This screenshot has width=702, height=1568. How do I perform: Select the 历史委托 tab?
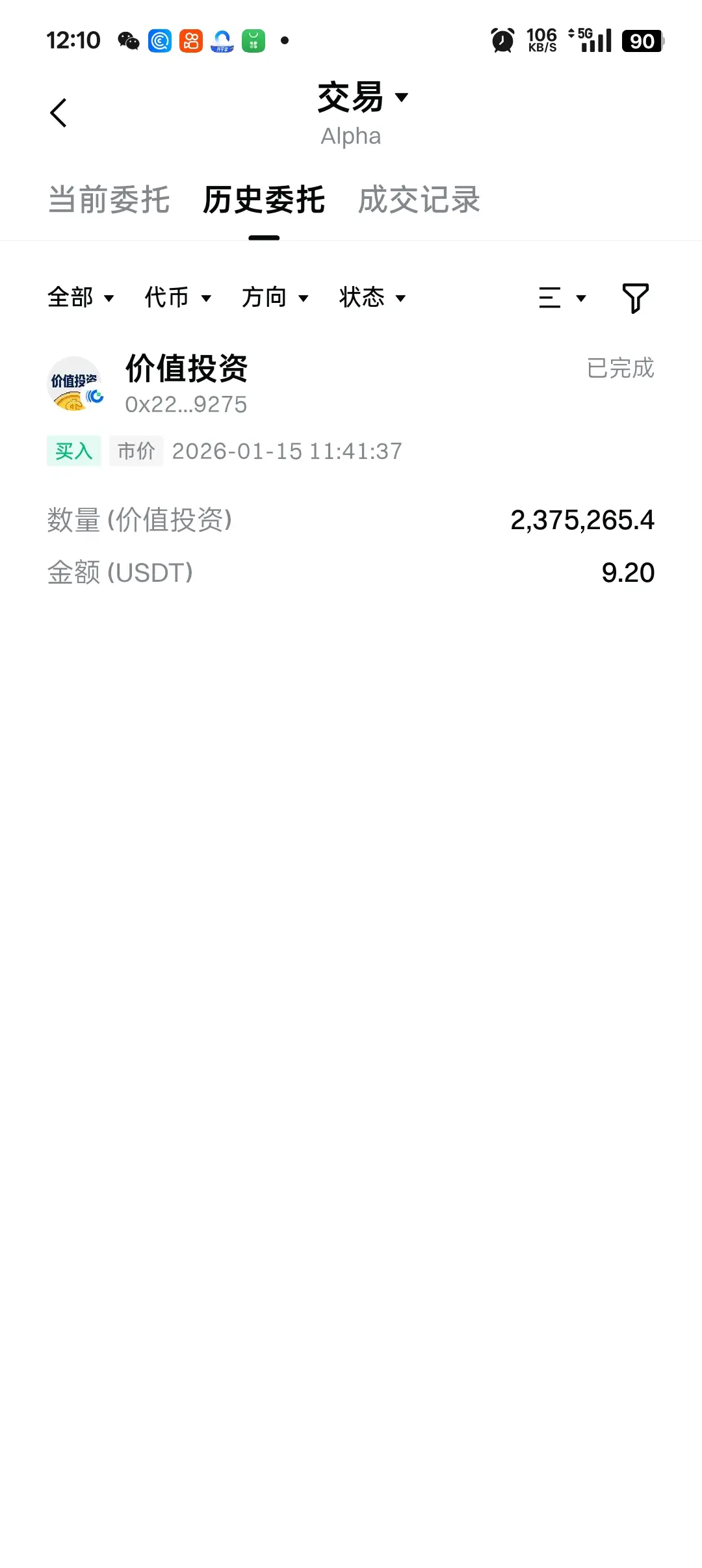264,200
